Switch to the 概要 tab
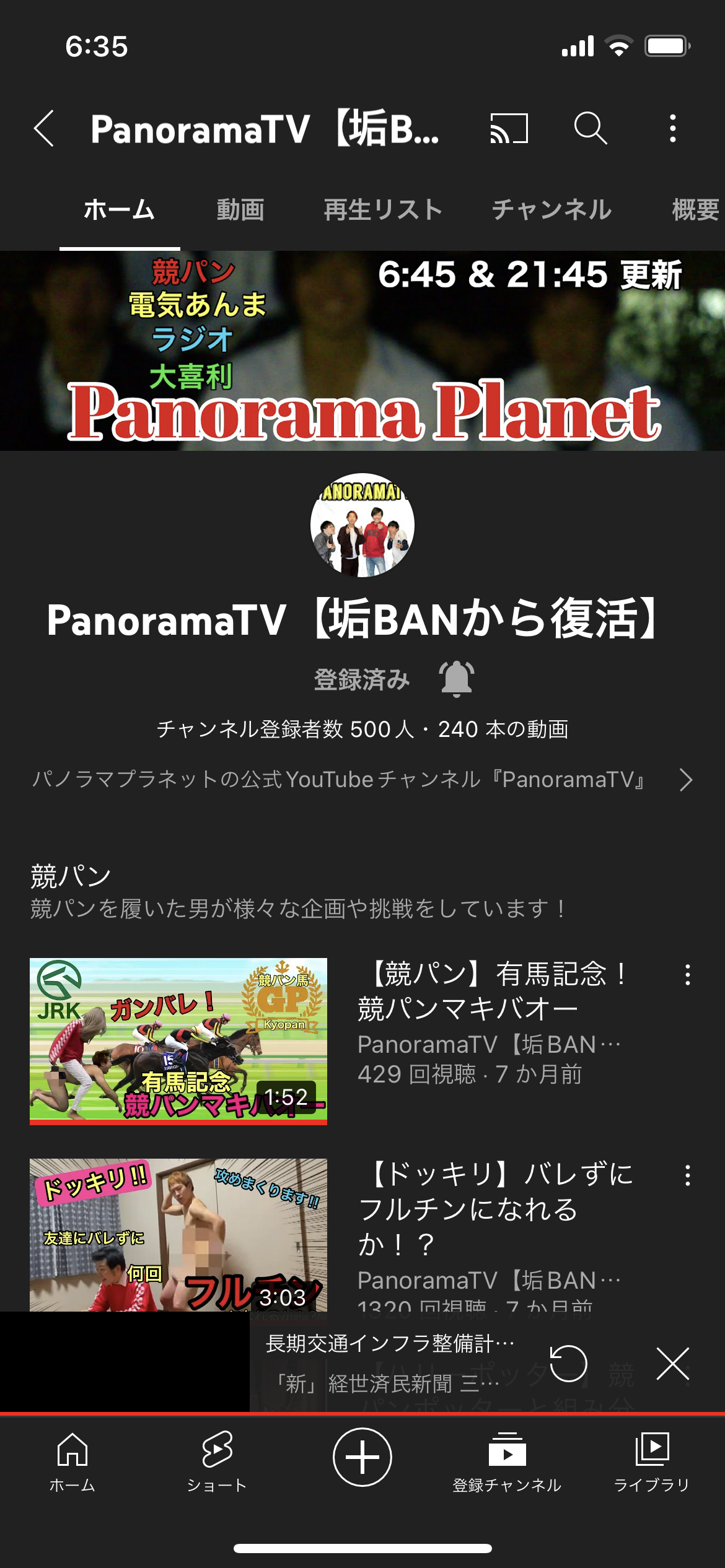 [x=696, y=210]
